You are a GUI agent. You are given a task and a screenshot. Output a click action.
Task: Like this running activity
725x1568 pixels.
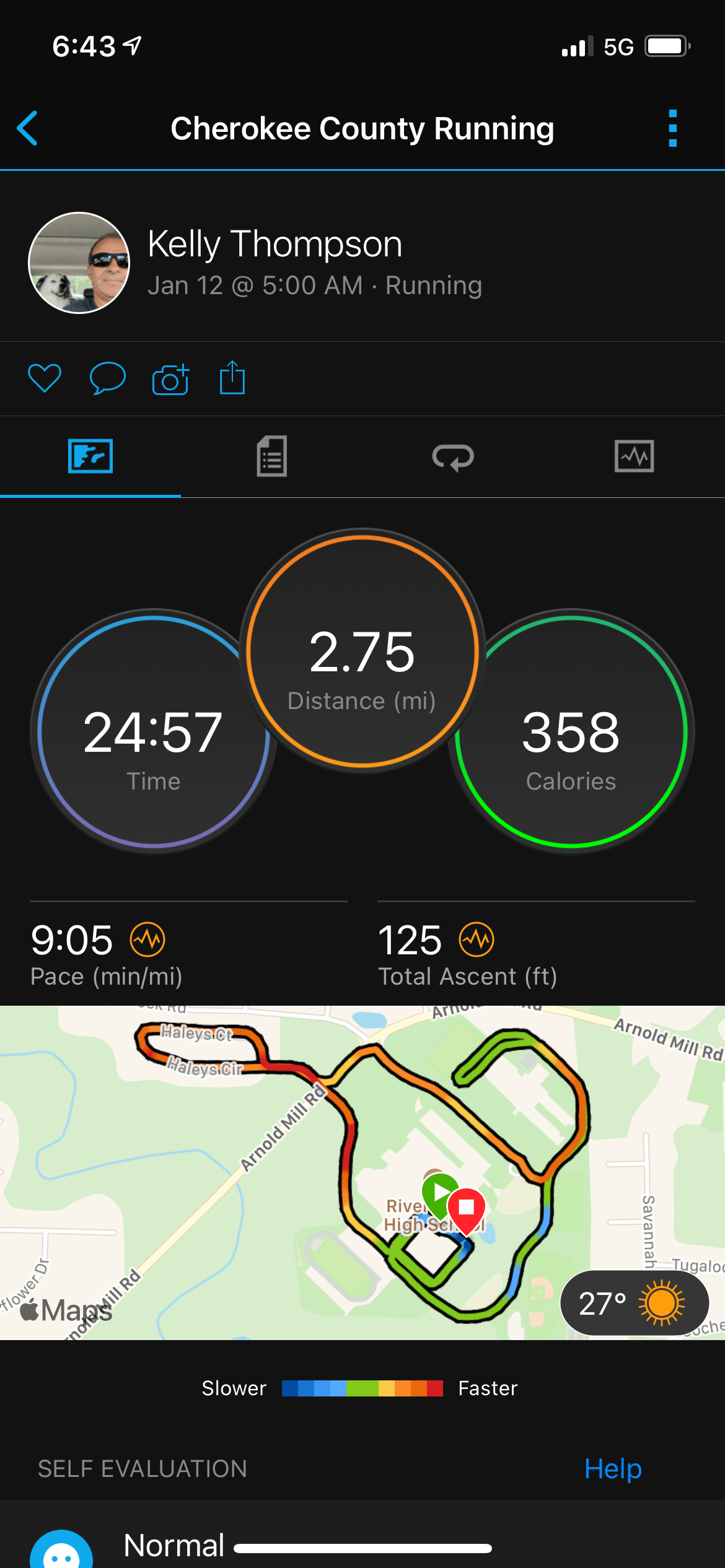(45, 378)
